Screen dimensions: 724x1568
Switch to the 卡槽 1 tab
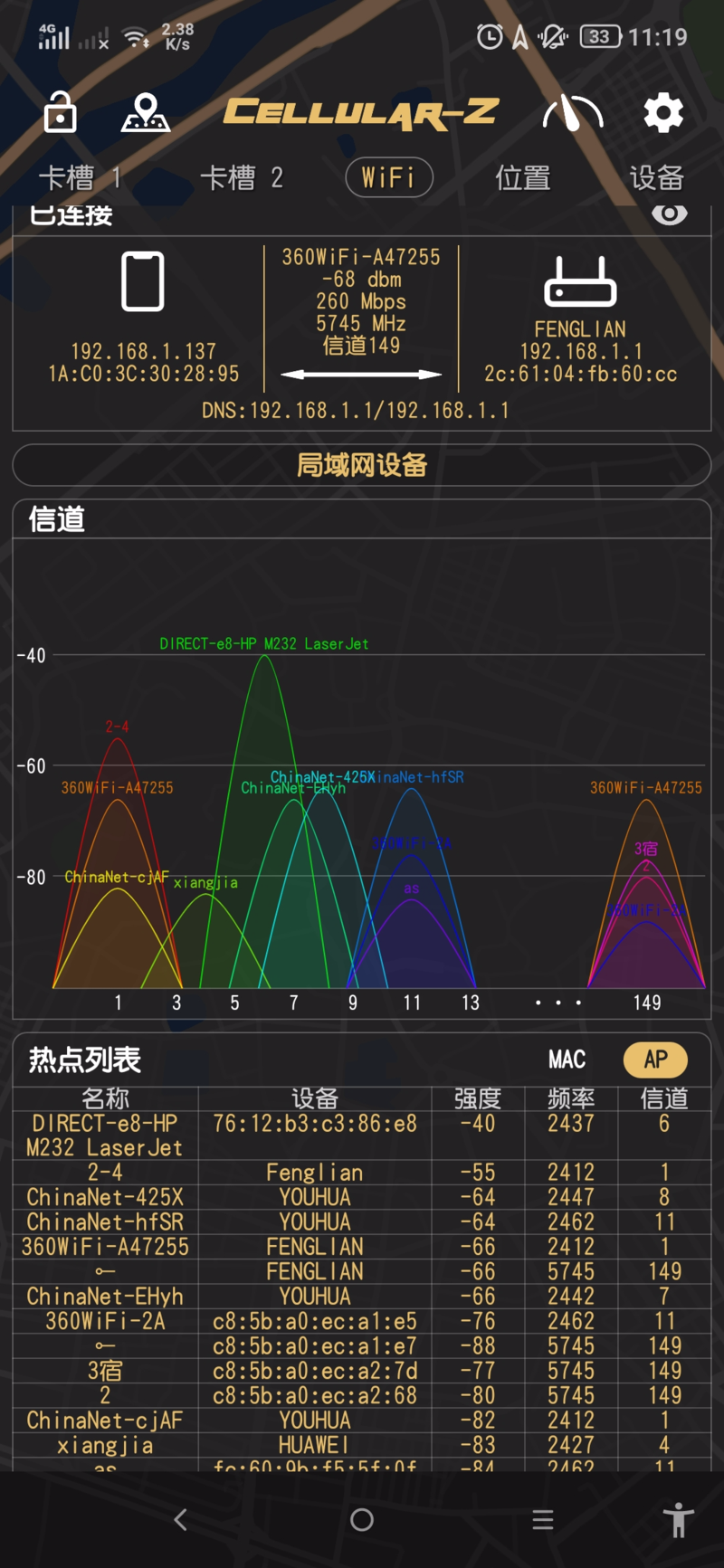(x=80, y=177)
